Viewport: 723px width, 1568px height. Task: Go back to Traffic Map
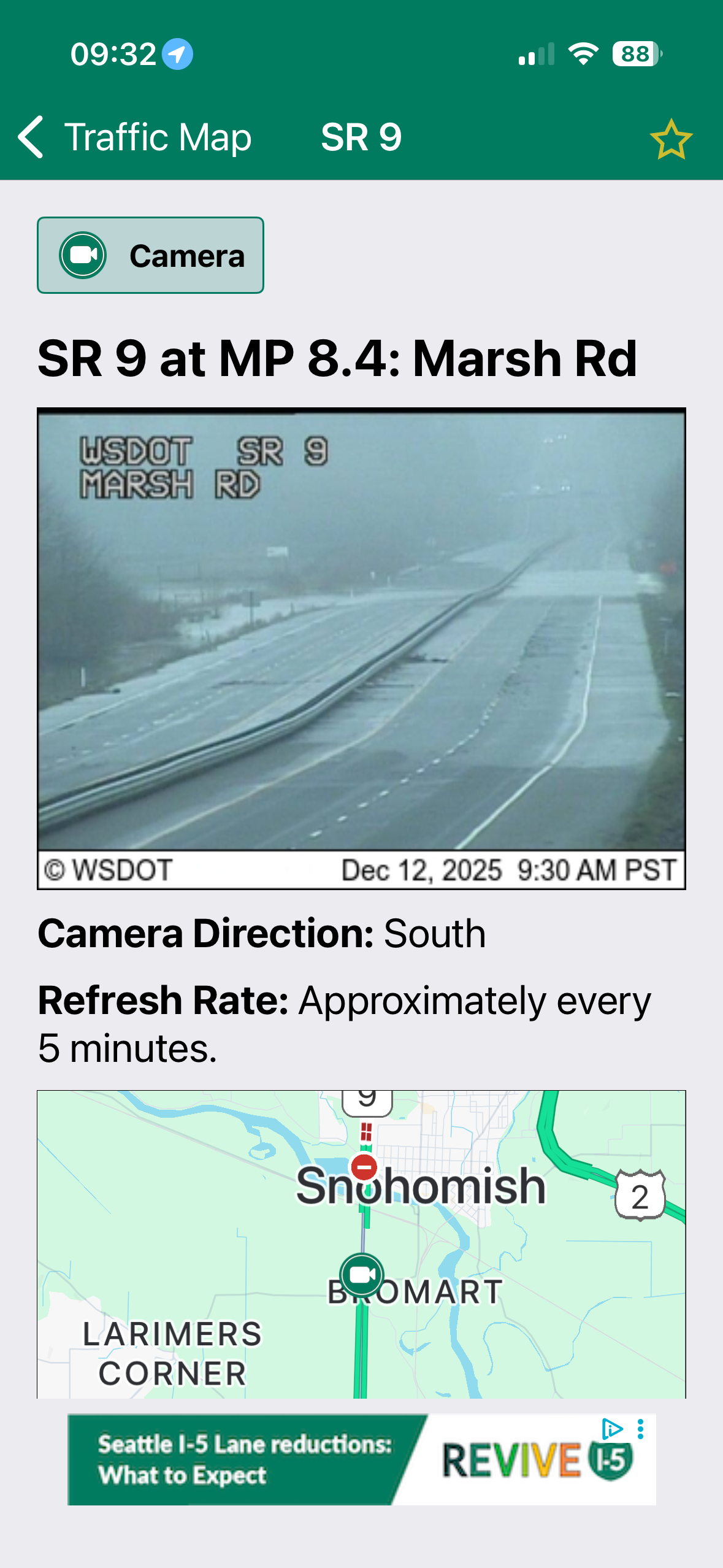click(134, 137)
